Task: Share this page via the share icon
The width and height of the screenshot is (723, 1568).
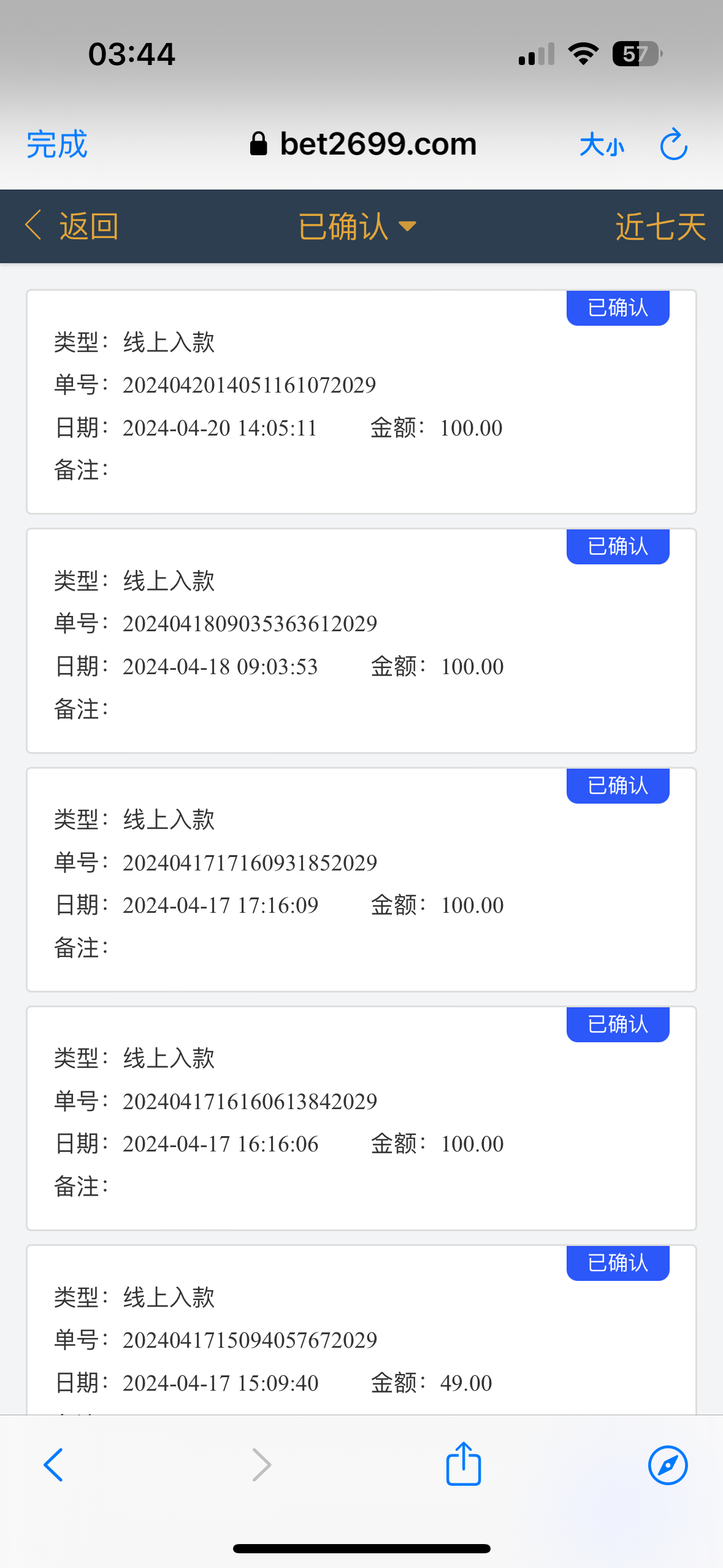Action: 464,1464
